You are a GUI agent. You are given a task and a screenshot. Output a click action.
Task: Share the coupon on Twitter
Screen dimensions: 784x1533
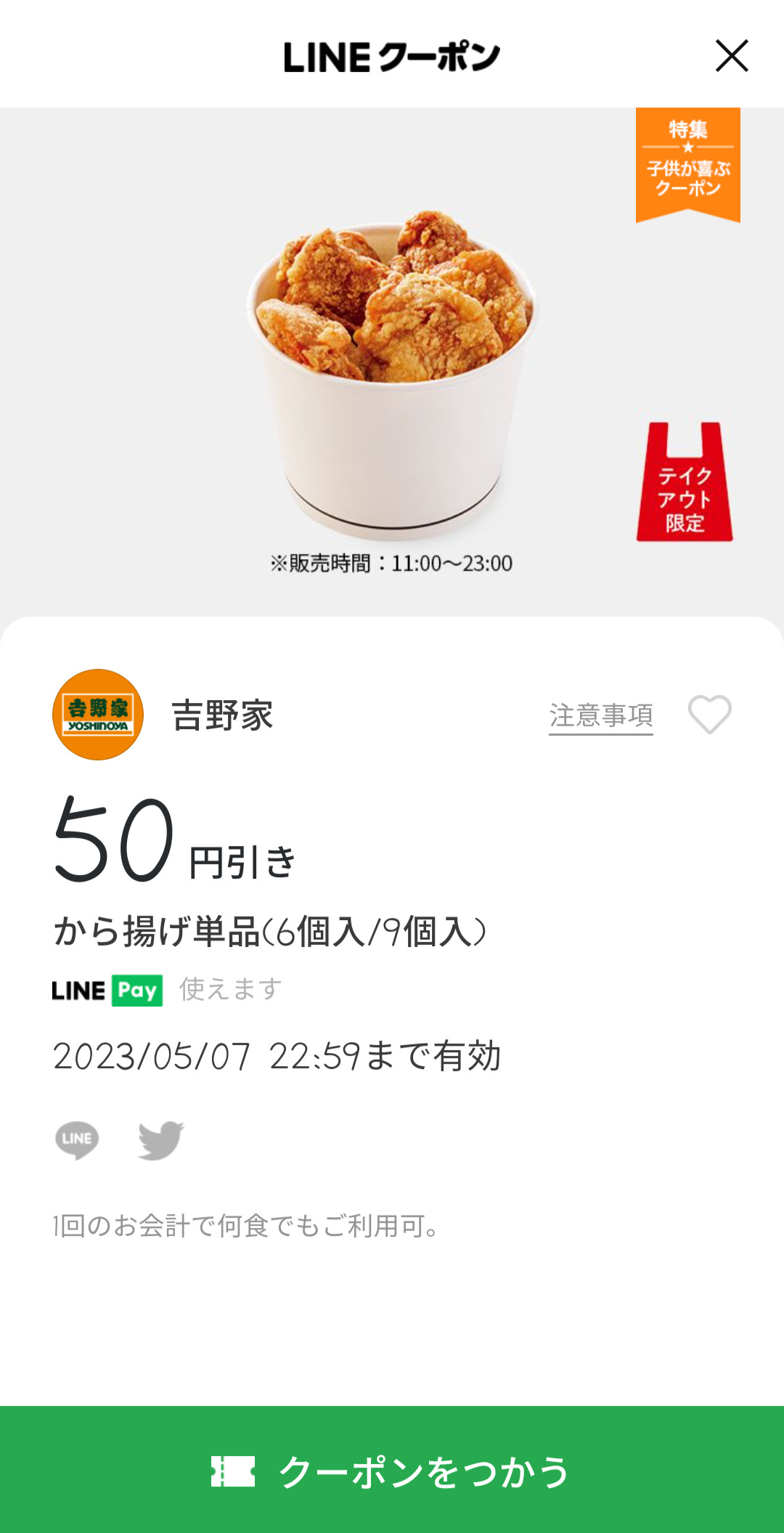click(160, 1140)
